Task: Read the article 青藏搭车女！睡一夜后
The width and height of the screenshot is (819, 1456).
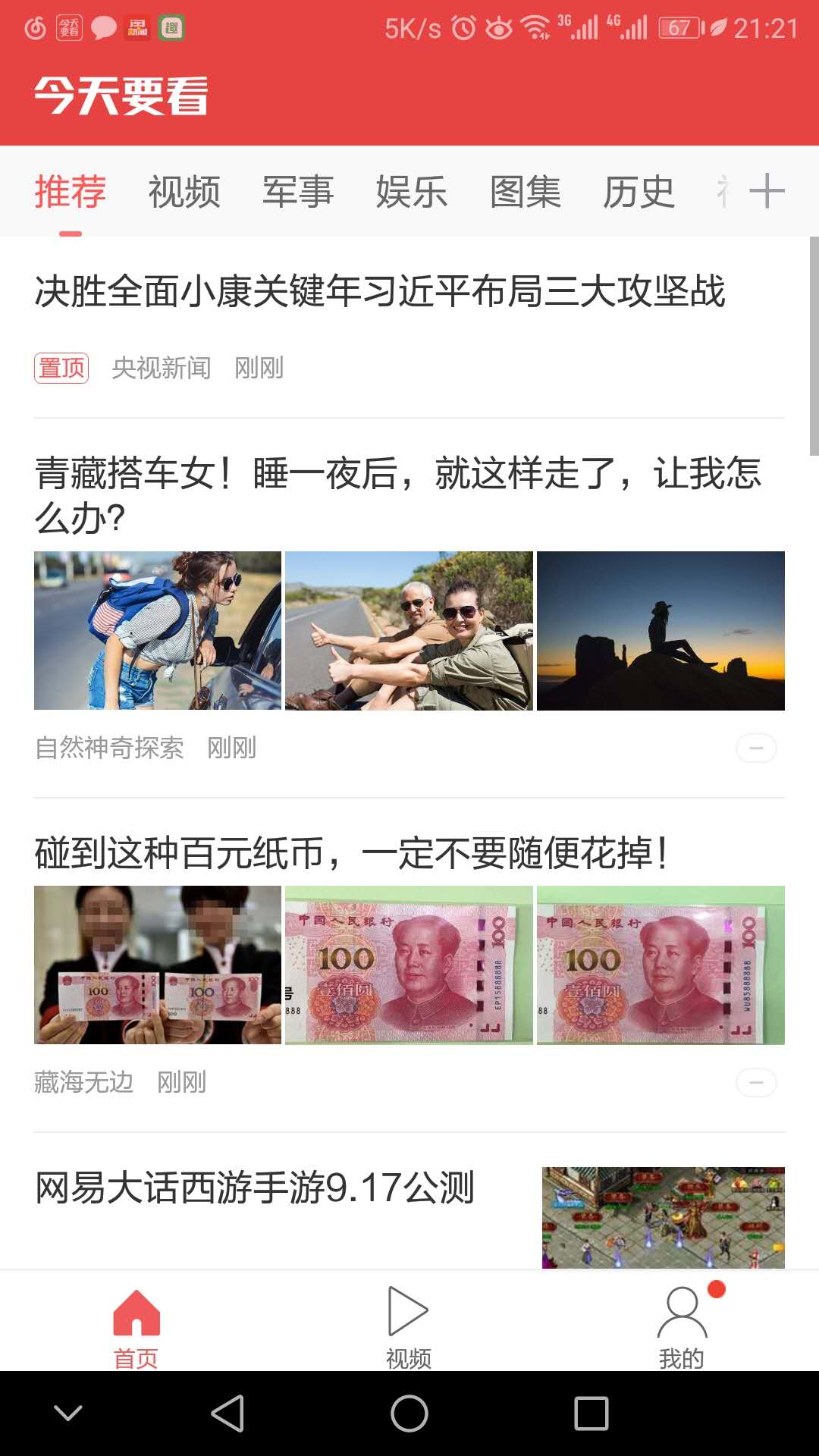Action: [x=398, y=494]
